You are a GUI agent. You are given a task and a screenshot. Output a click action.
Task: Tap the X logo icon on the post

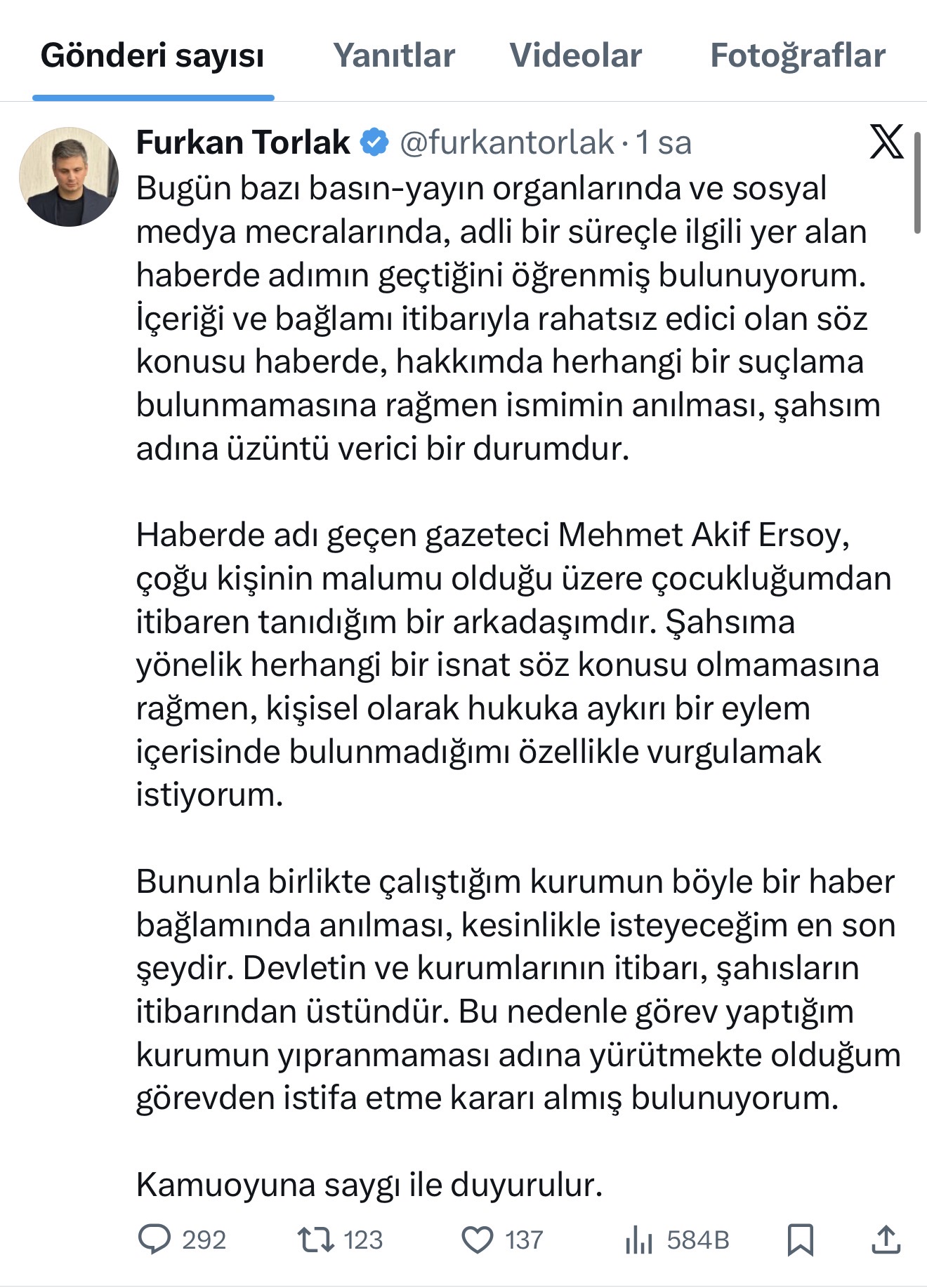(x=886, y=141)
